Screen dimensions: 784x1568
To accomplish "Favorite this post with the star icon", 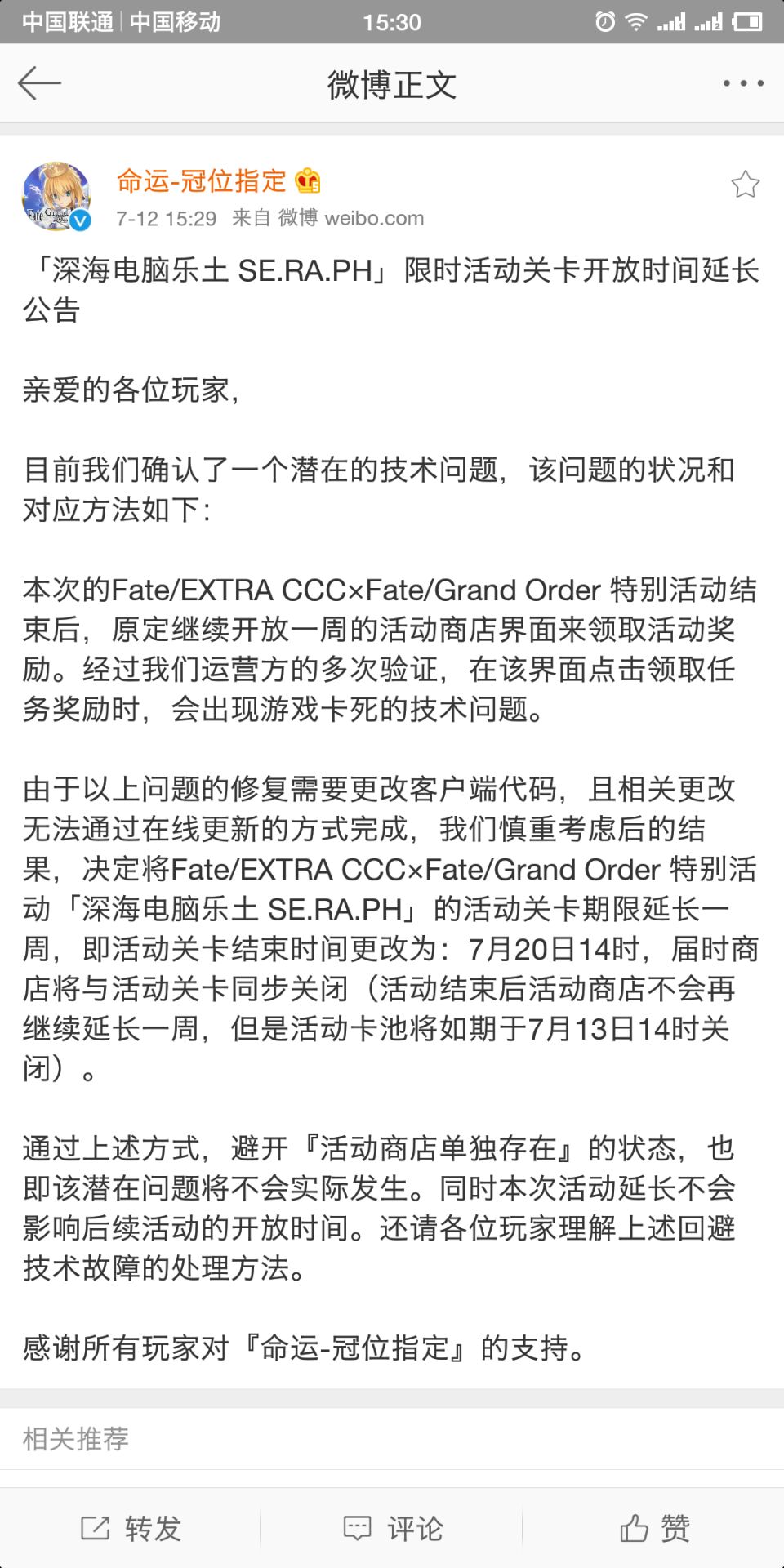I will point(745,185).
